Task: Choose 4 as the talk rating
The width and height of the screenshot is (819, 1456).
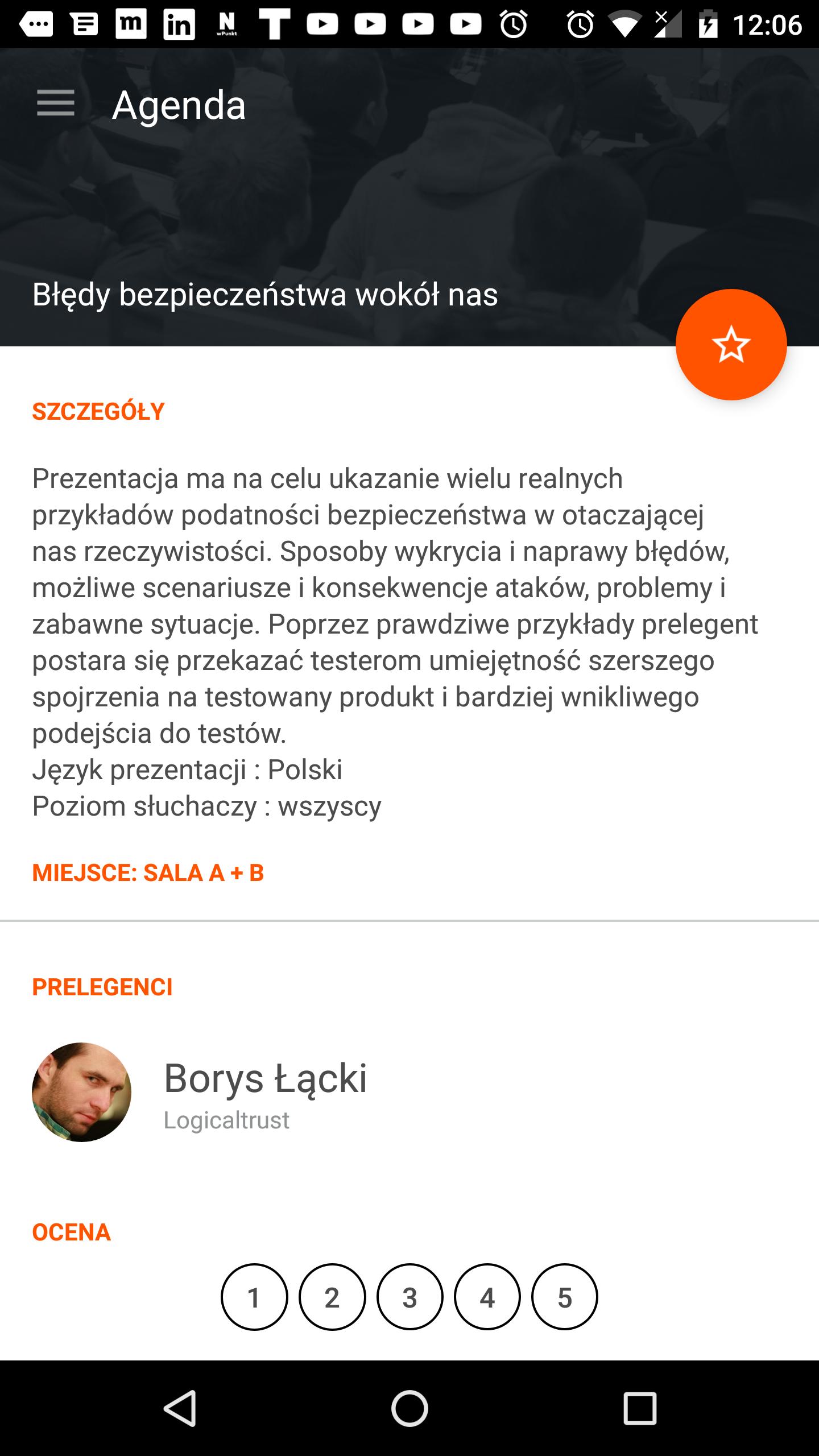Action: pos(487,1297)
